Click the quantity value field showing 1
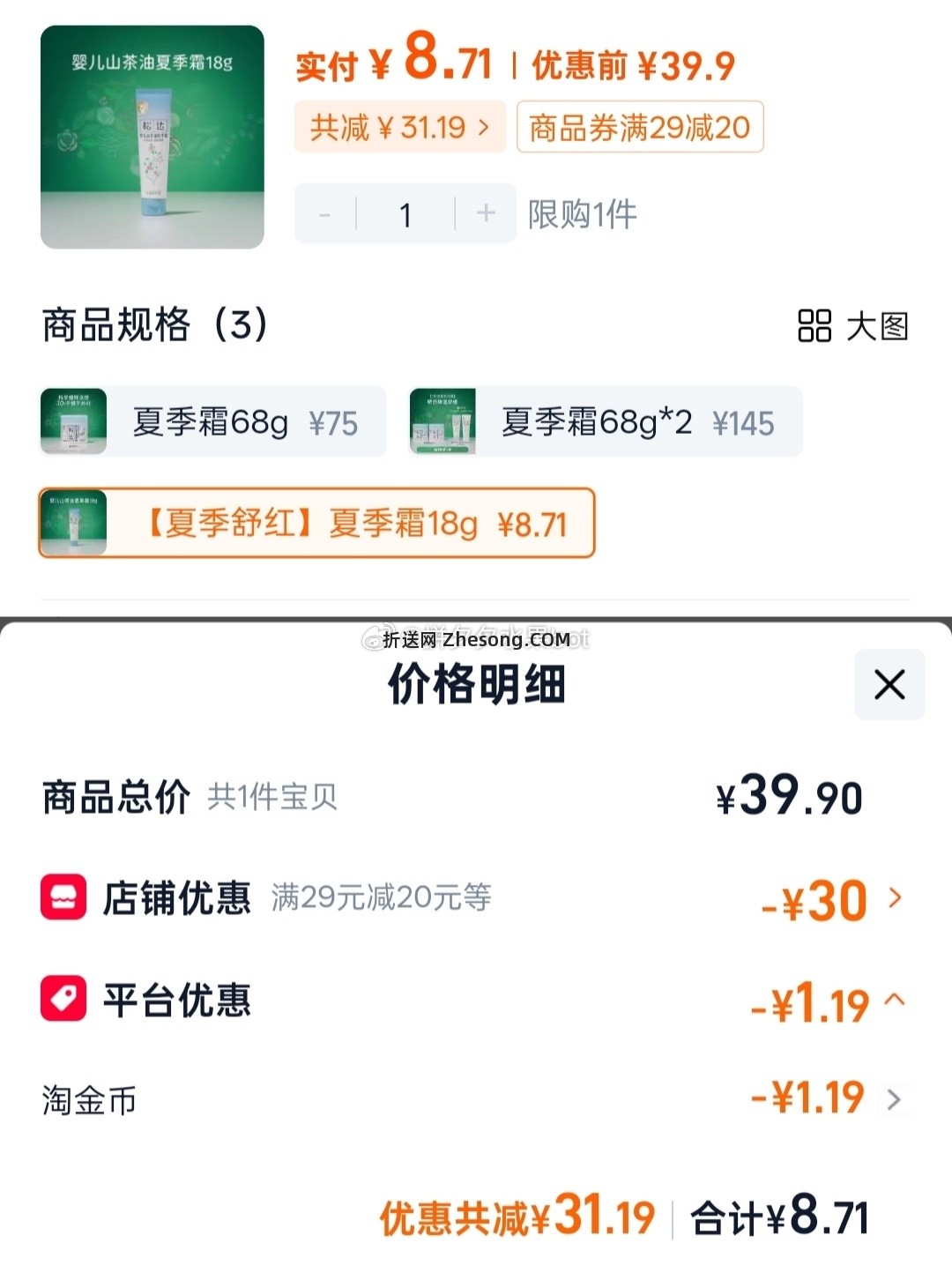This screenshot has height=1273, width=952. coord(405,214)
